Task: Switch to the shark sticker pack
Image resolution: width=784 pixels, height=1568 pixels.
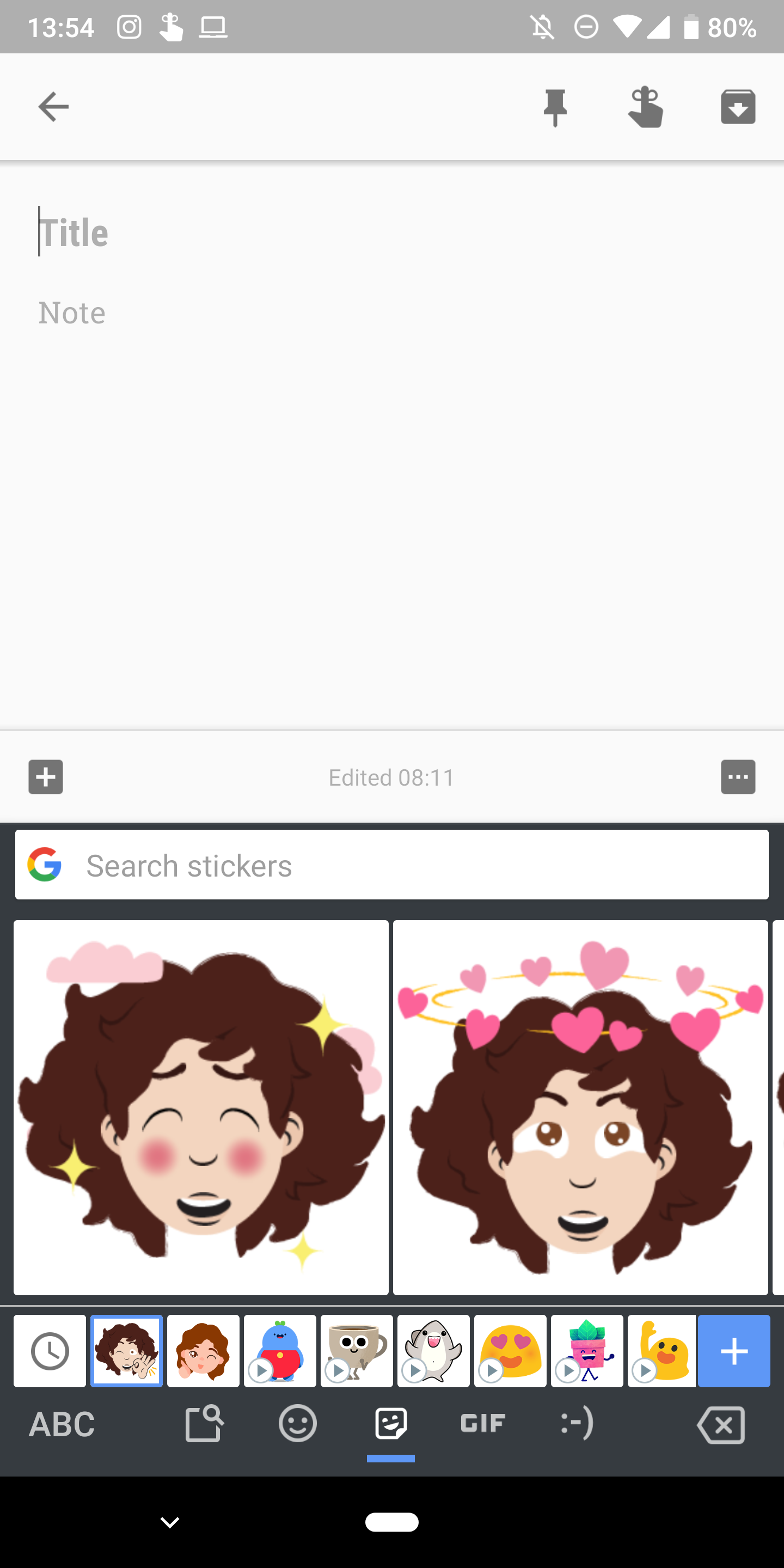Action: (x=433, y=1351)
